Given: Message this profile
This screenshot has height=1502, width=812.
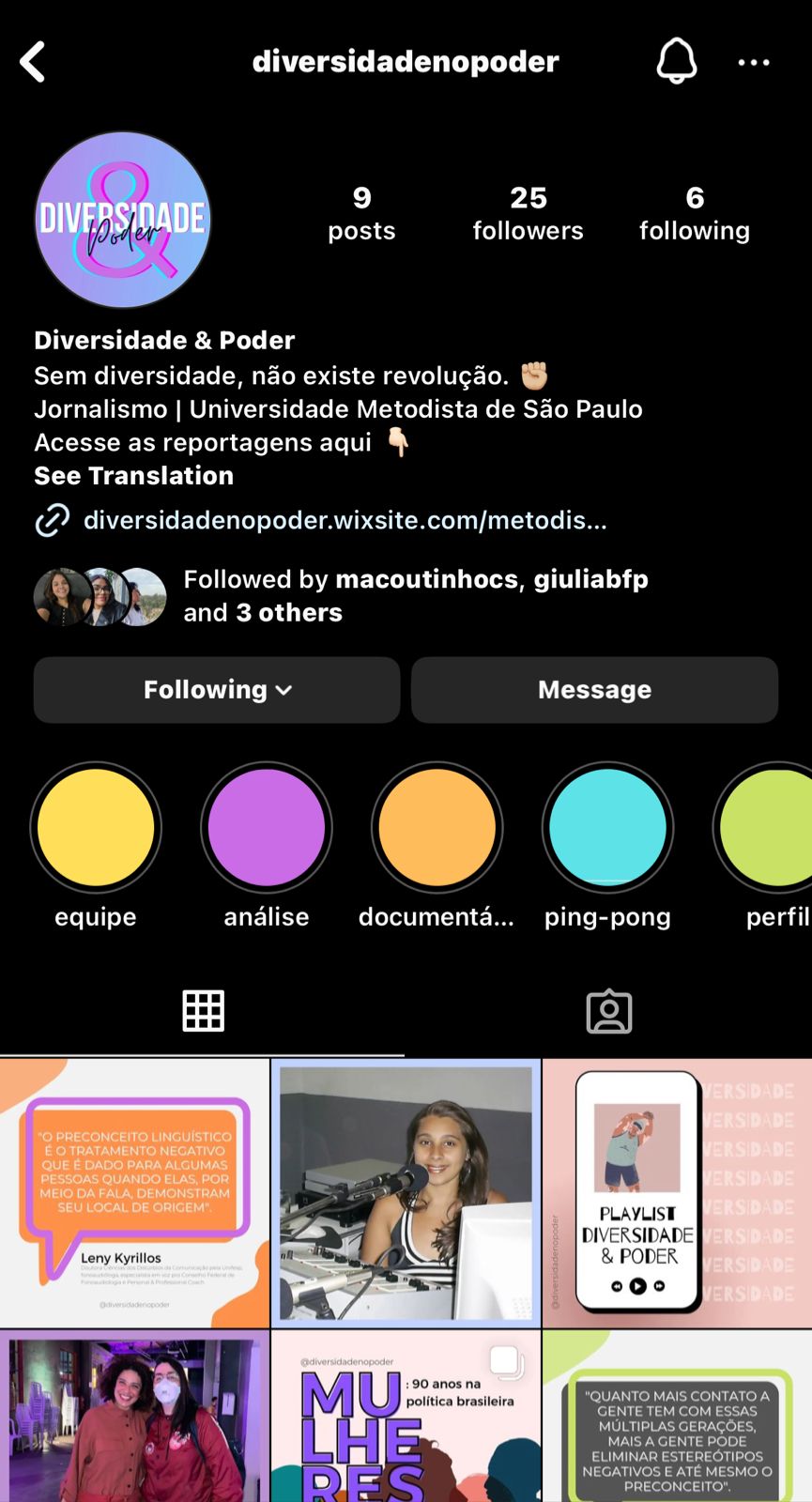Looking at the screenshot, I should (x=594, y=690).
